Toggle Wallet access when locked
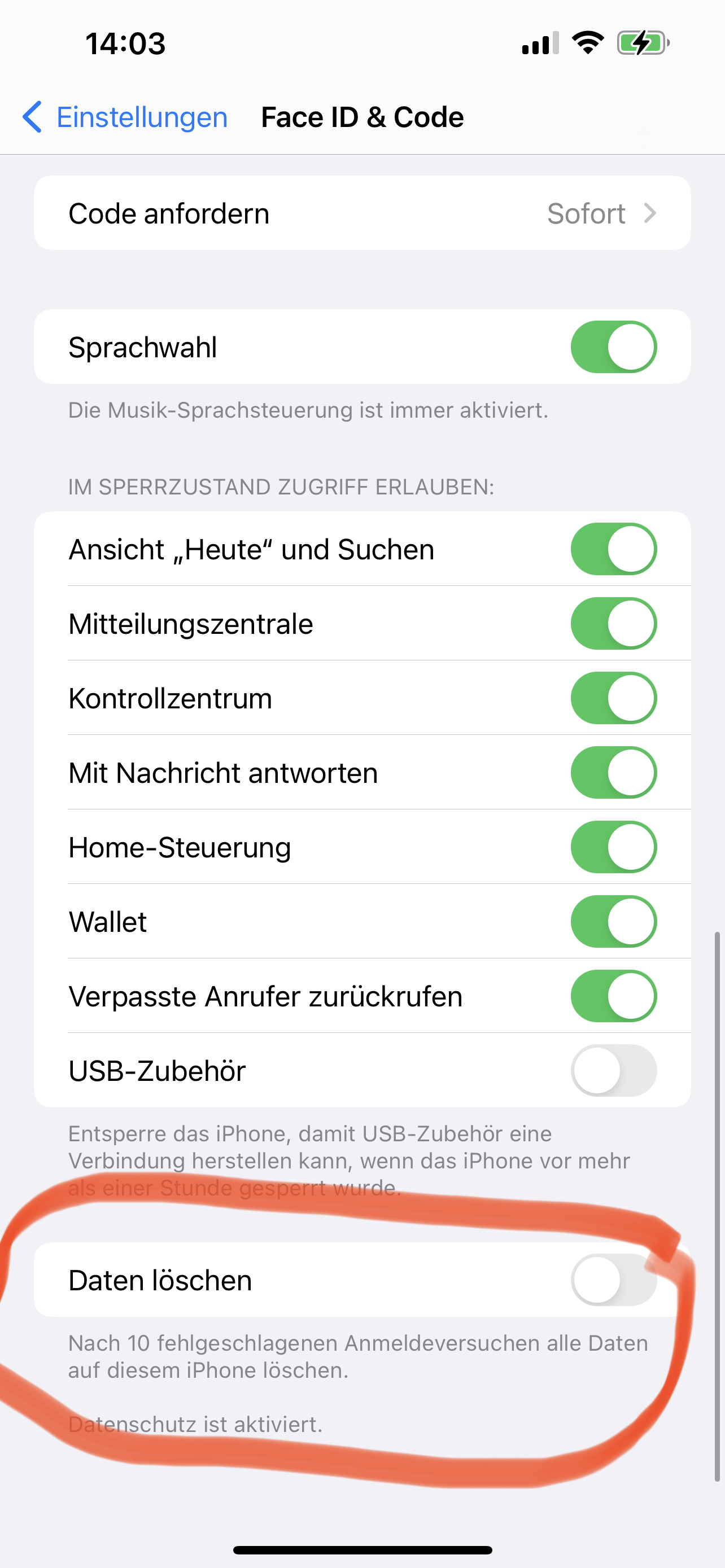The width and height of the screenshot is (725, 1568). (613, 922)
